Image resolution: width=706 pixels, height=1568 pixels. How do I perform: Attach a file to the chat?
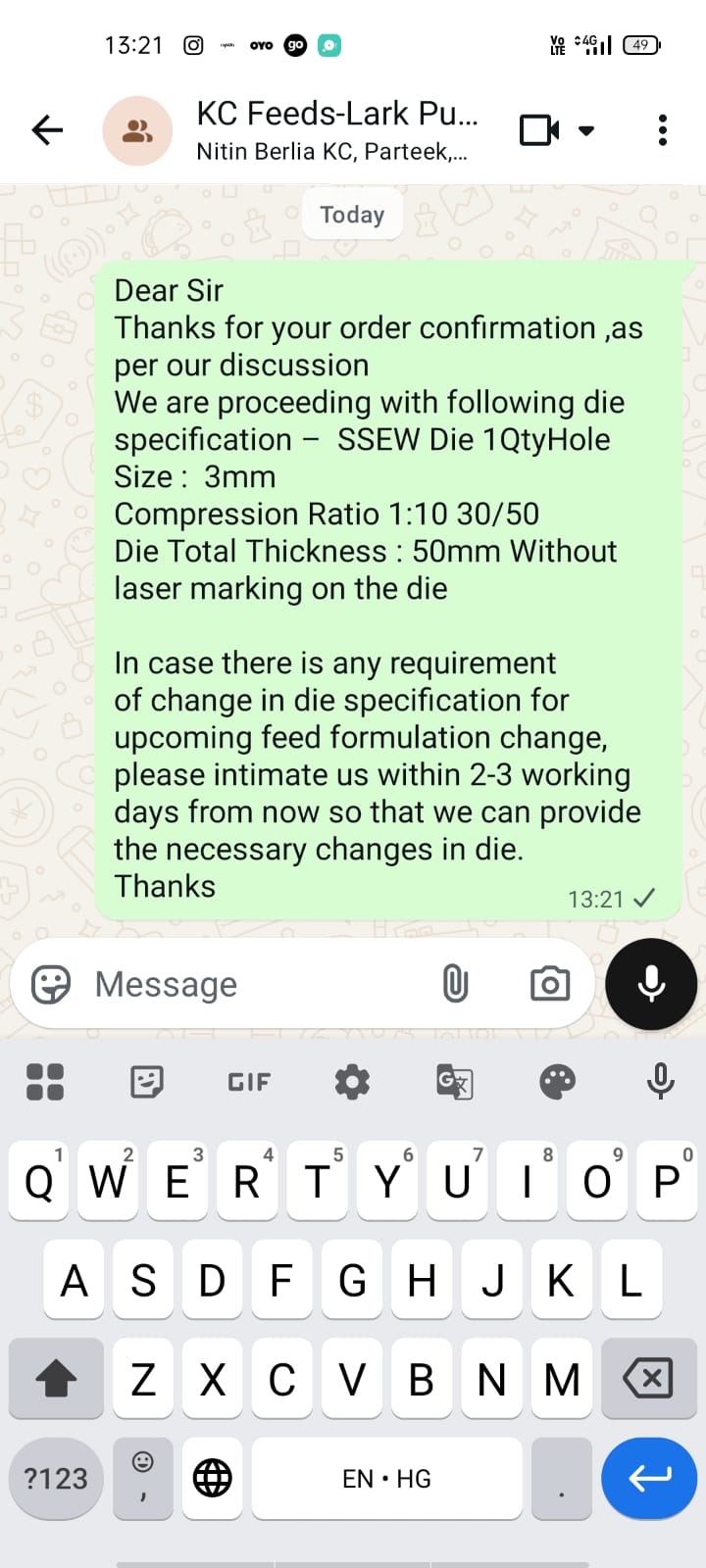click(x=455, y=983)
